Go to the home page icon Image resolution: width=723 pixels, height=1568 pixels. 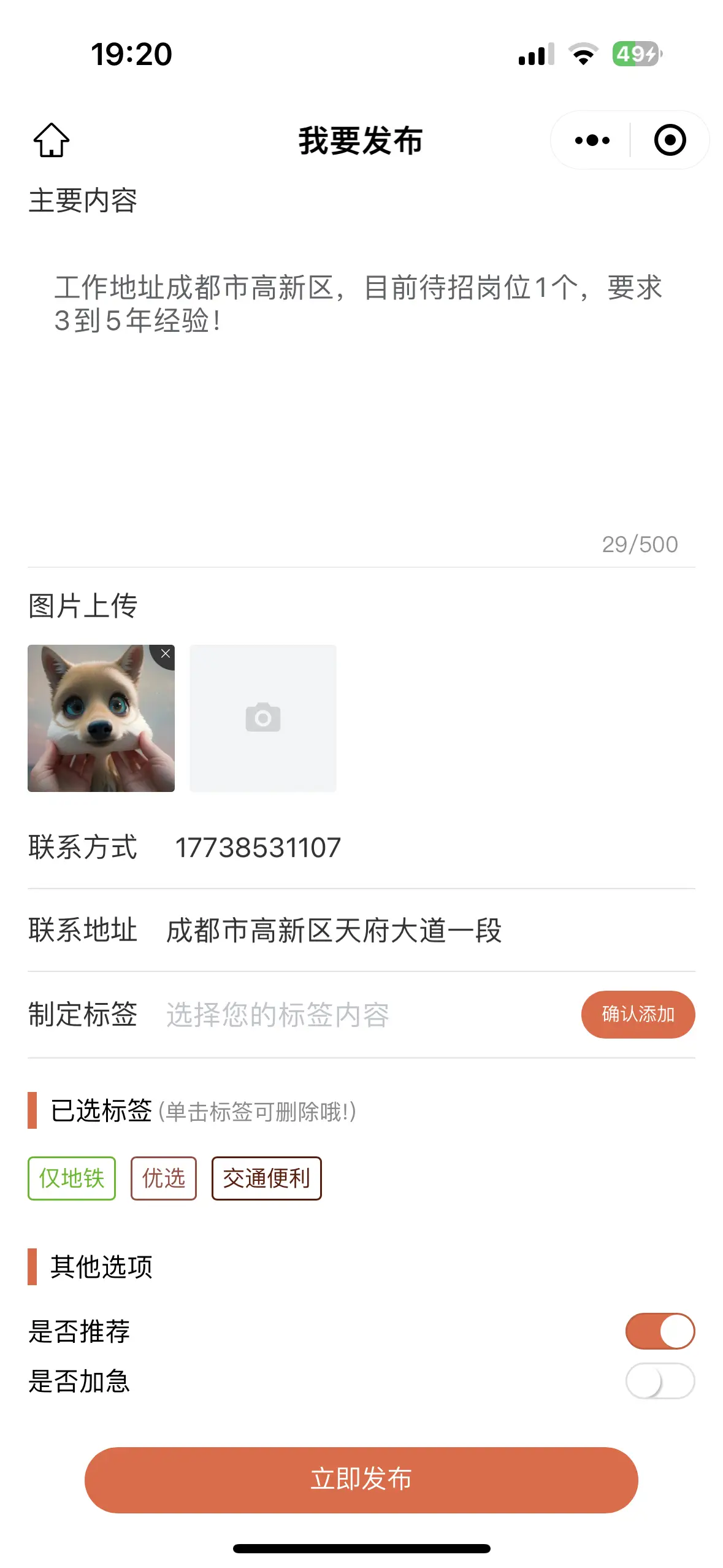pyautogui.click(x=52, y=140)
